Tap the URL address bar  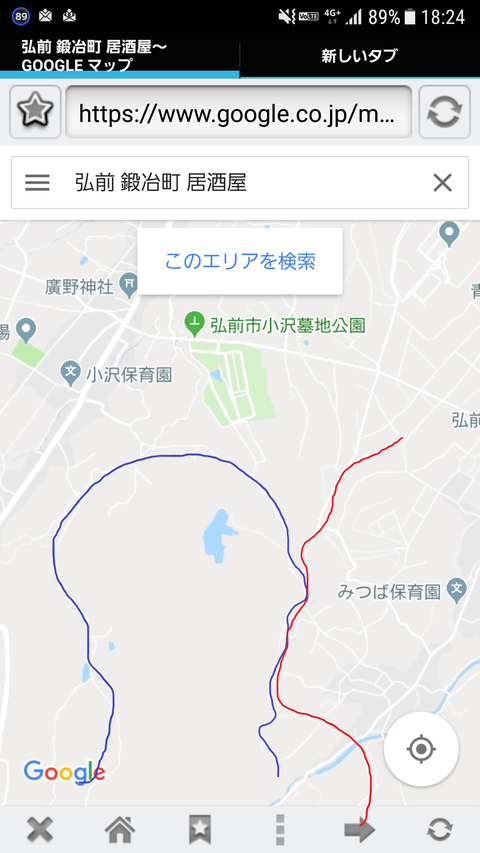click(x=238, y=112)
